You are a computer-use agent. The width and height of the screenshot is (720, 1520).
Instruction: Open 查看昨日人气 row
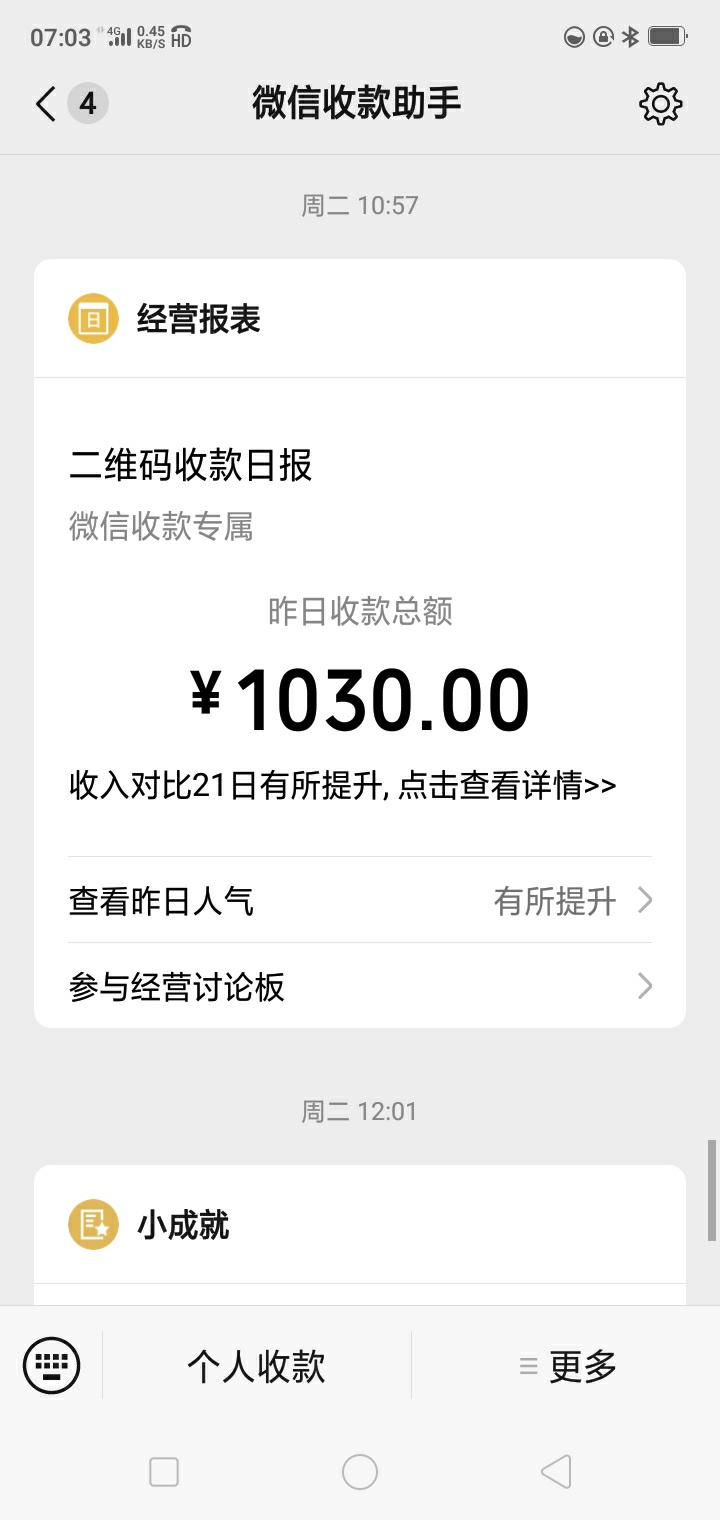(x=360, y=900)
